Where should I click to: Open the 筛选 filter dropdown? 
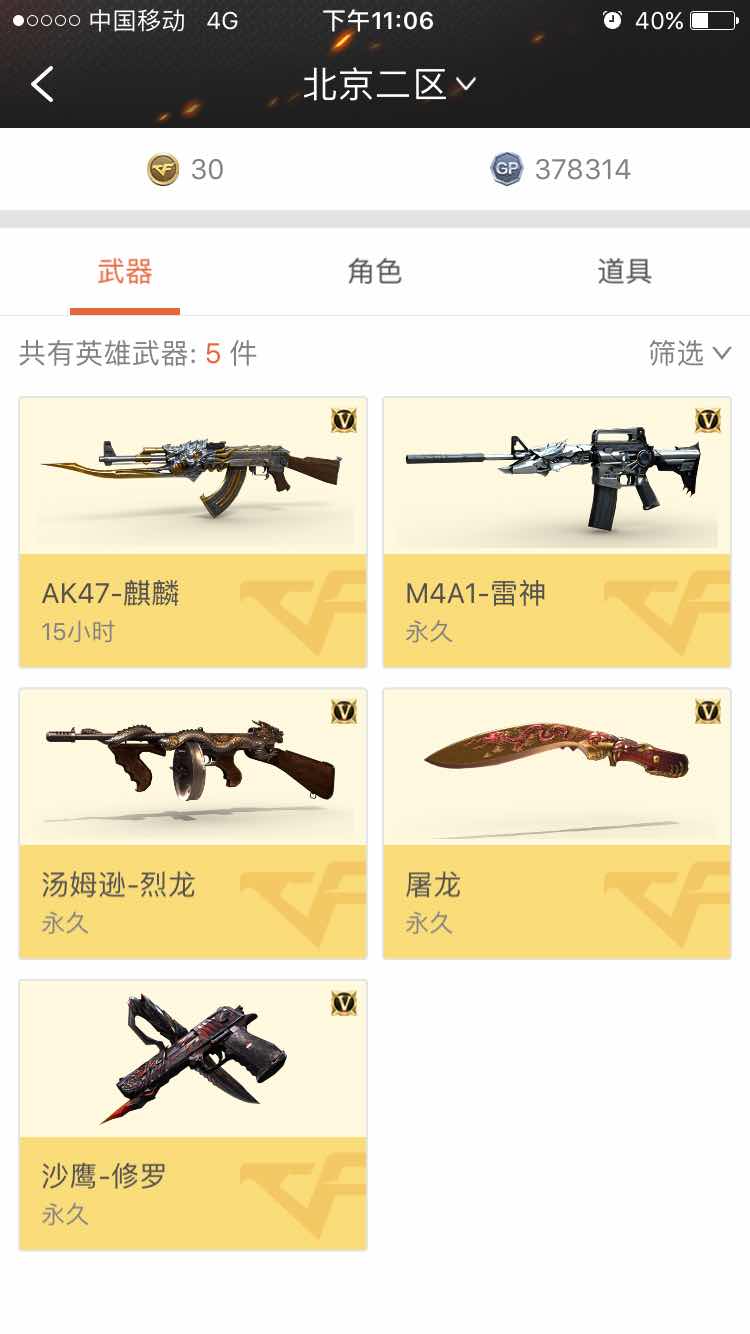[690, 353]
